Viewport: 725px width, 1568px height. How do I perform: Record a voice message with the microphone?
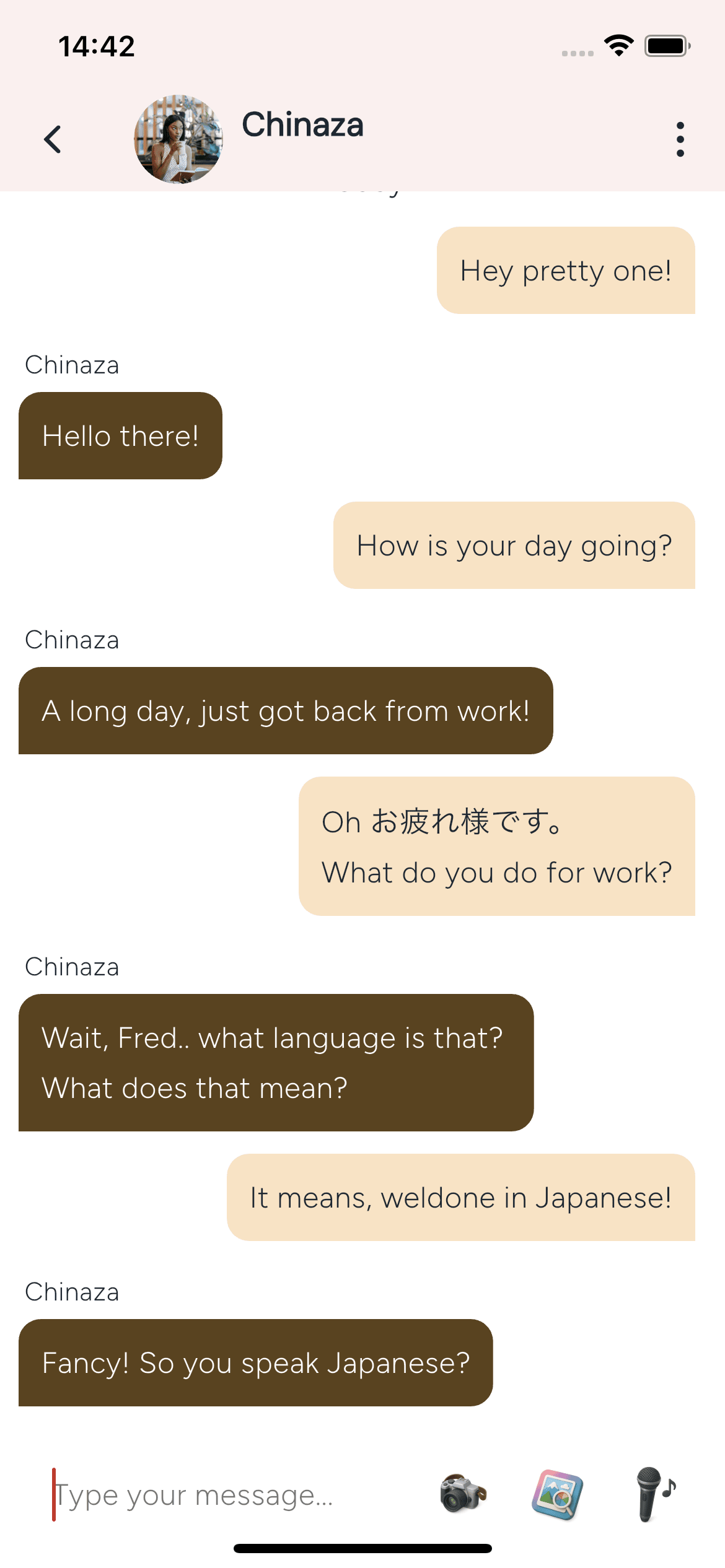(x=654, y=1494)
